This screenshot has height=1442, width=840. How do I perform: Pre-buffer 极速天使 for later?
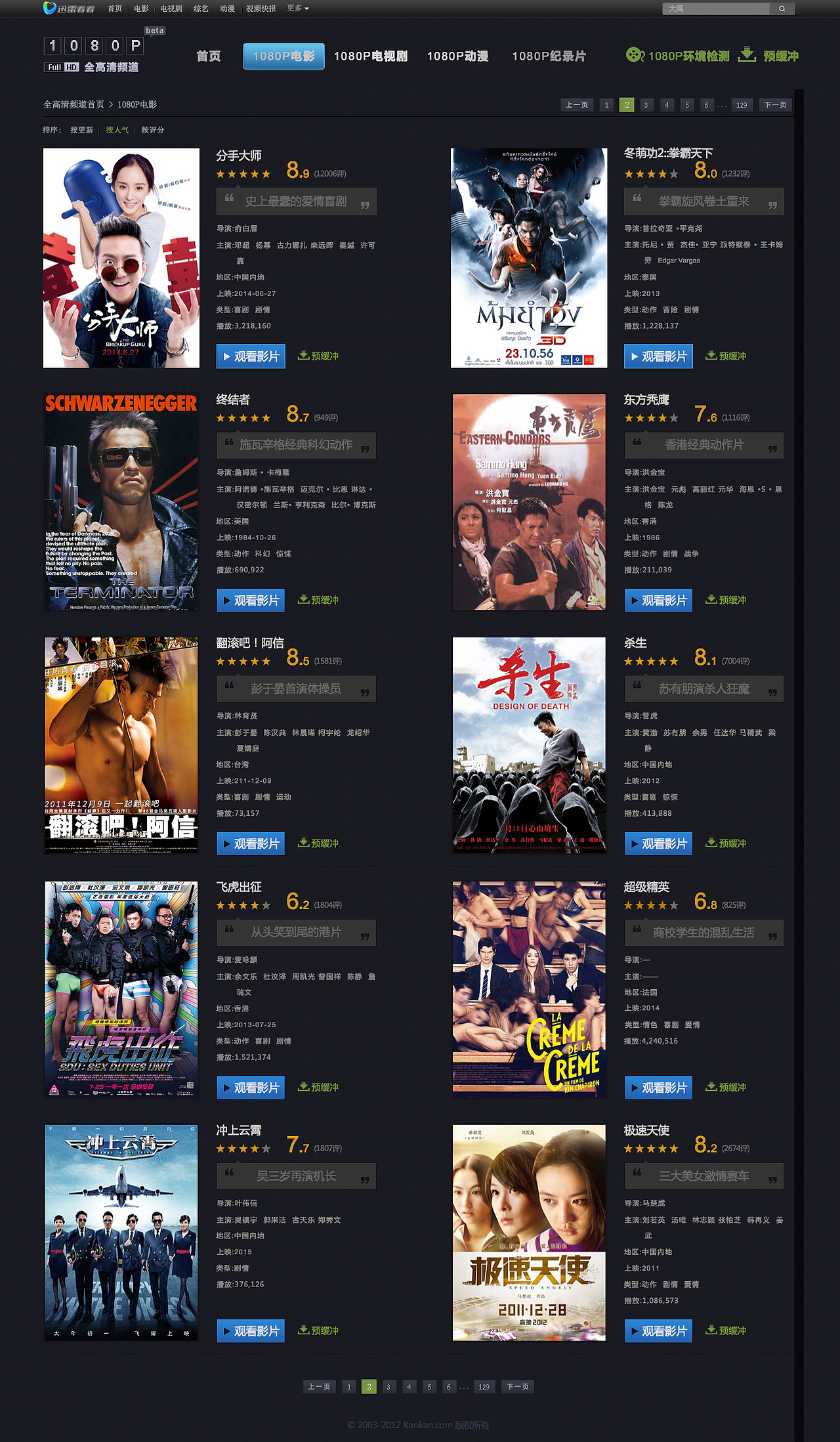(726, 1330)
